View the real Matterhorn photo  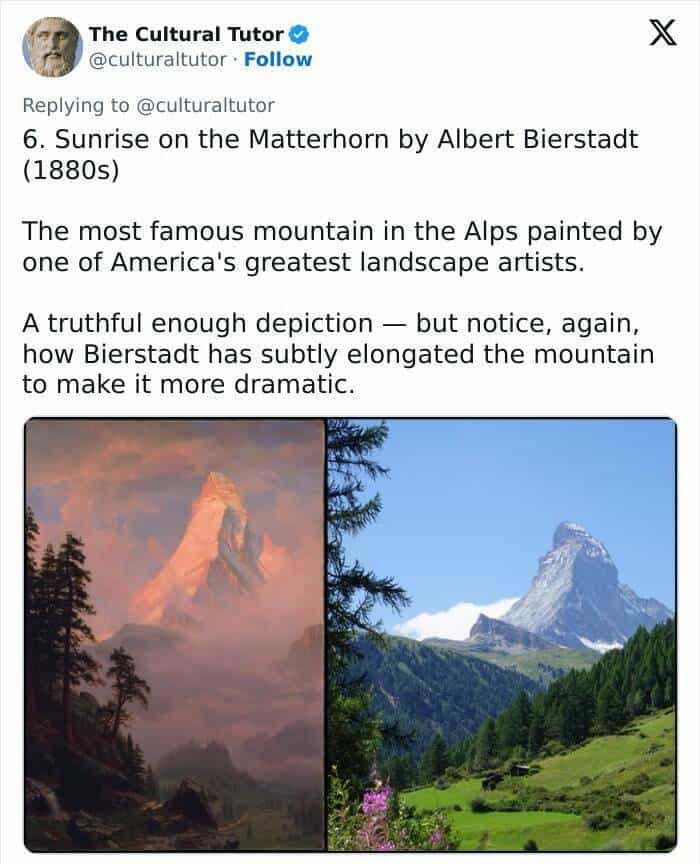501,634
